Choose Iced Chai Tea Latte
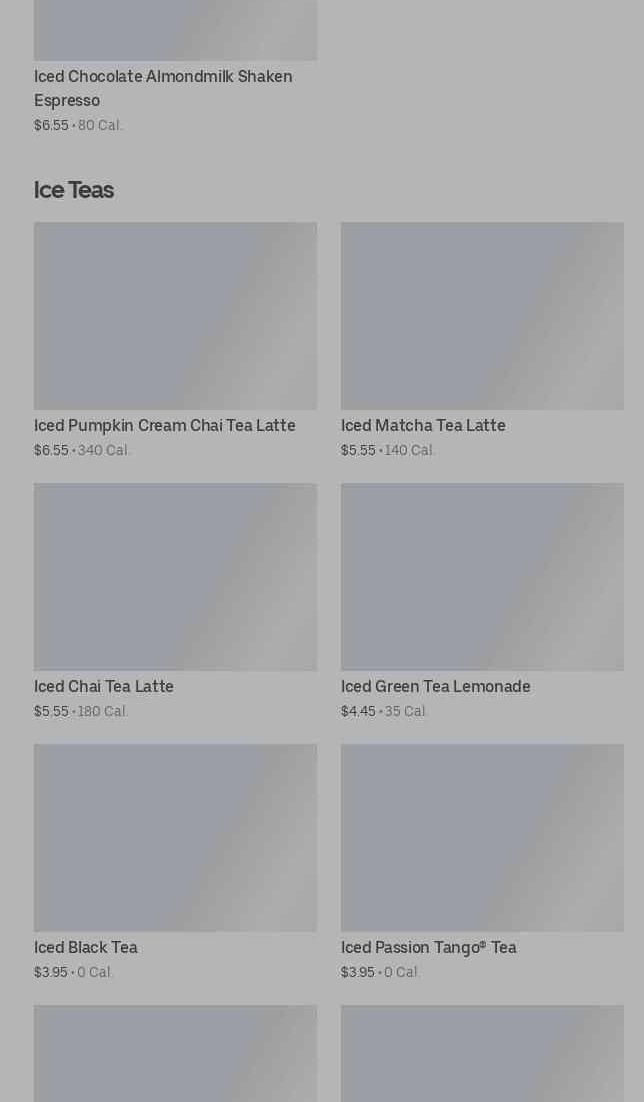The image size is (644, 1102). 175,601
